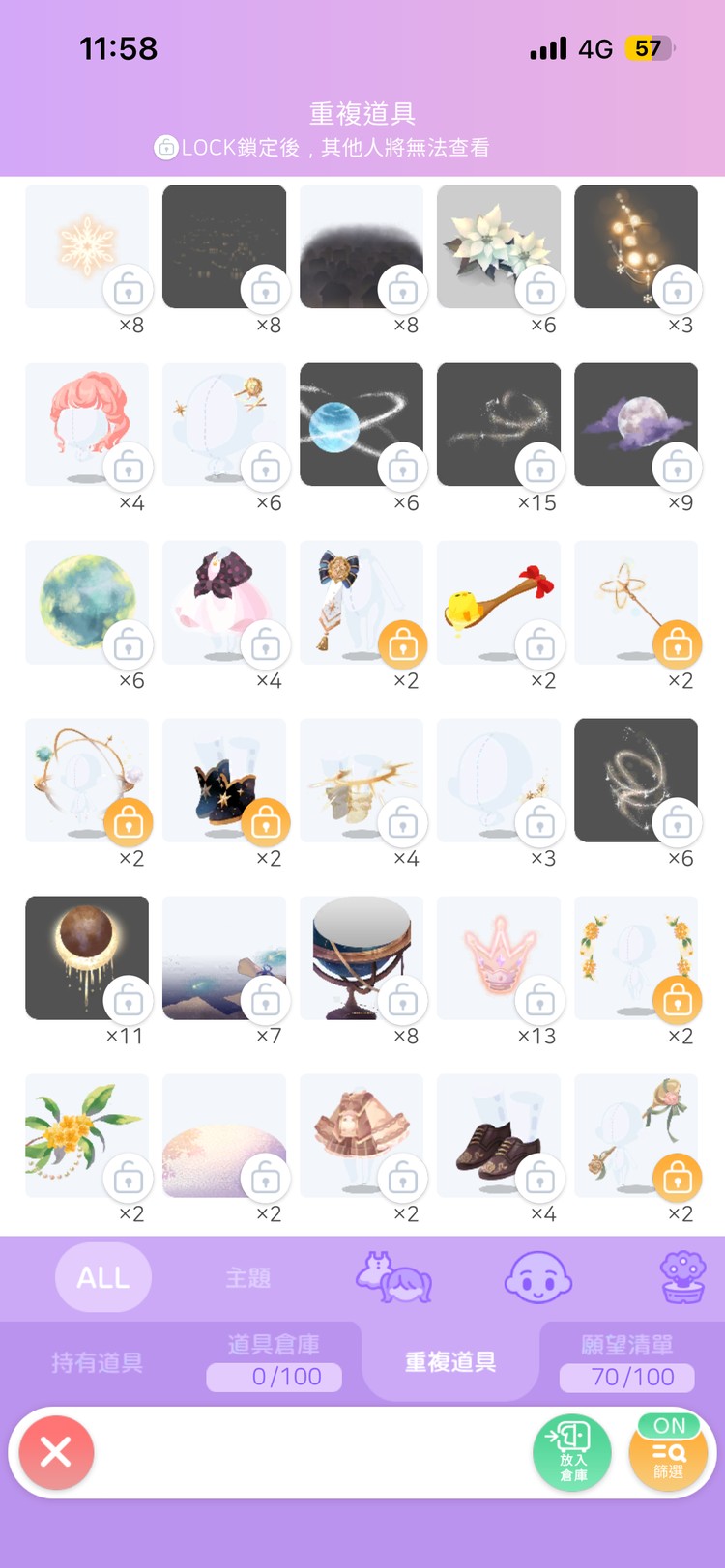The image size is (725, 1568).
Task: Filter by the face category icon
Action: [x=538, y=1277]
